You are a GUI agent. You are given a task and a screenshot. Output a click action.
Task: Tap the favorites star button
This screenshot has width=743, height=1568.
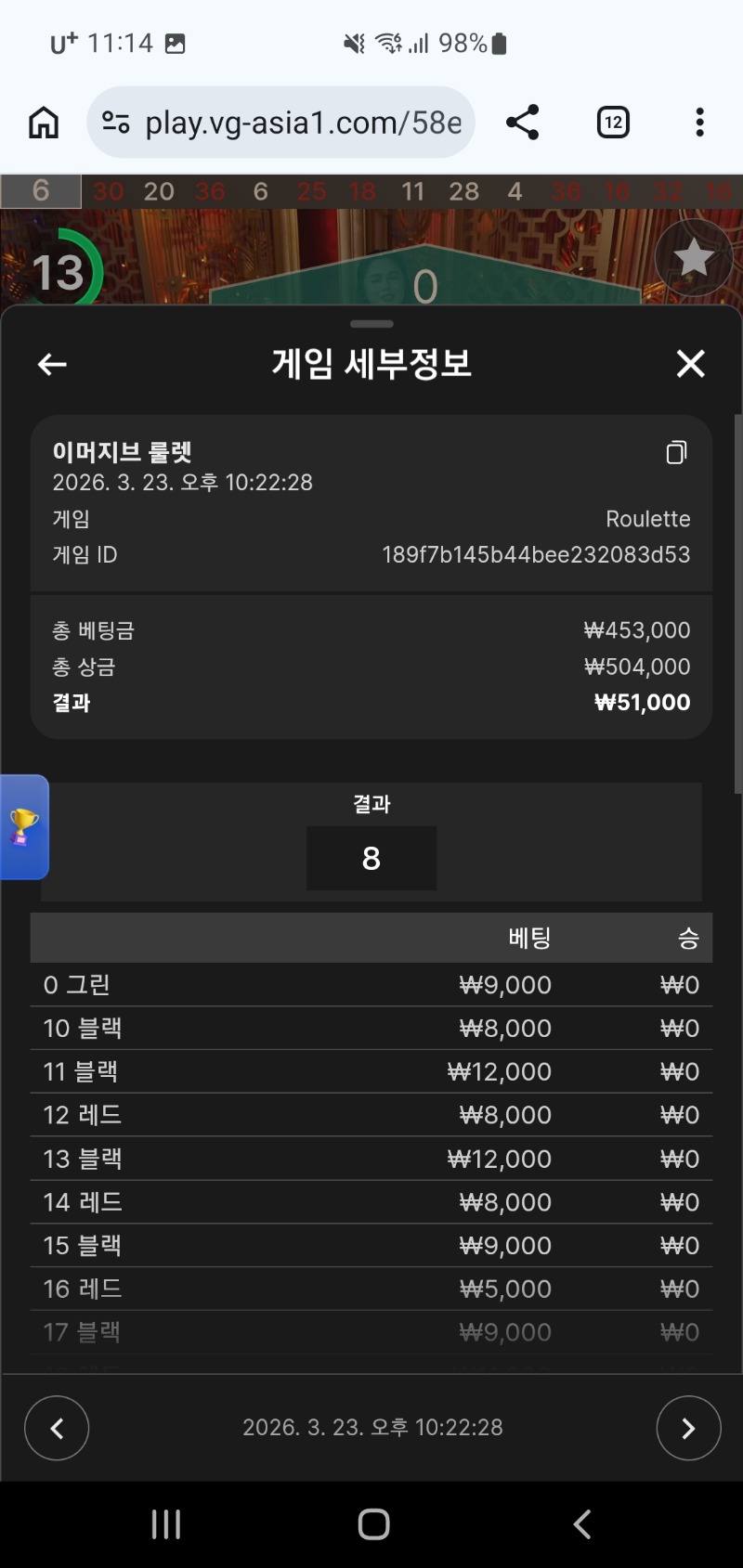coord(693,258)
